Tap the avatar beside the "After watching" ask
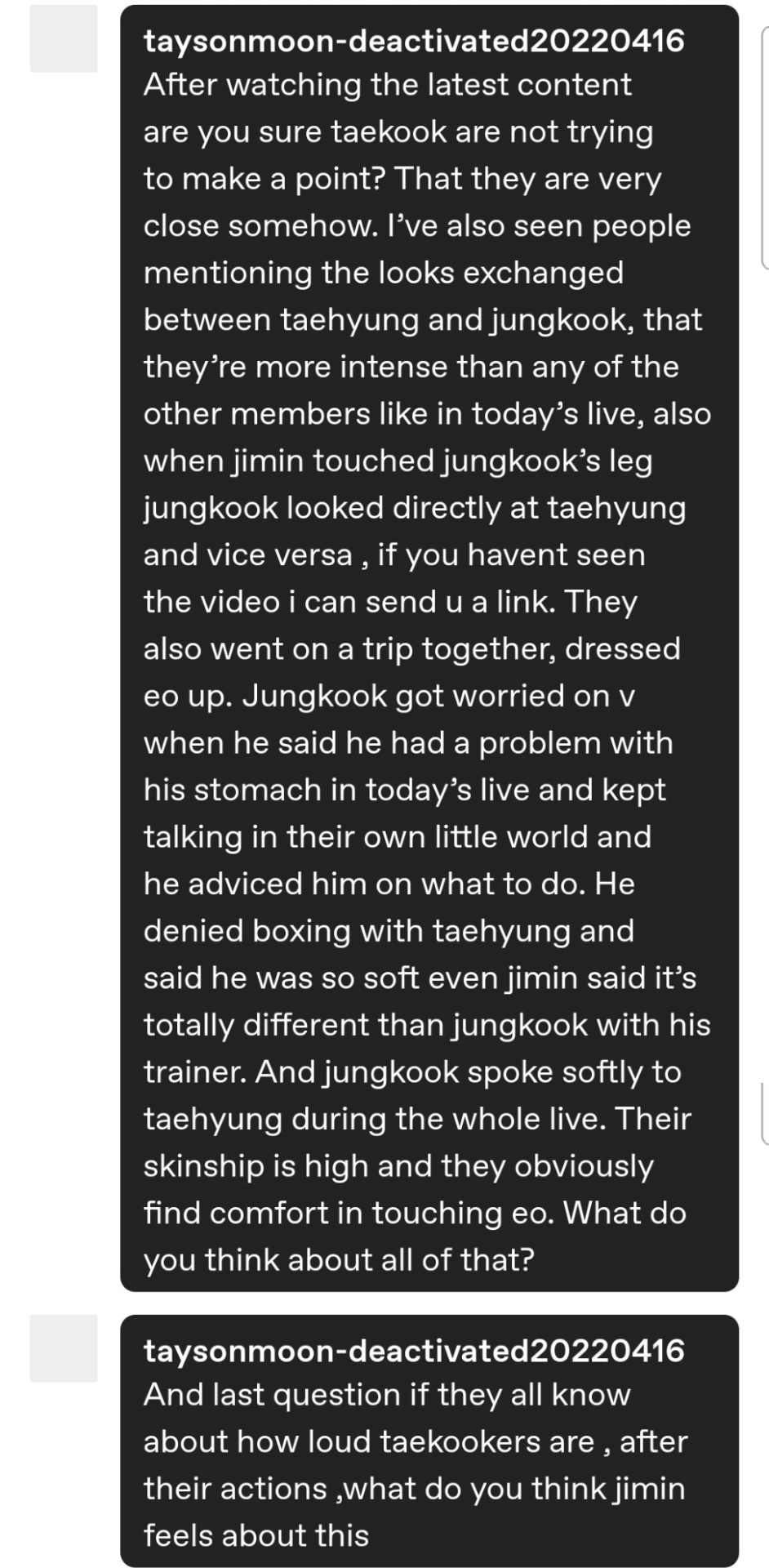The height and width of the screenshot is (1568, 769). pyautogui.click(x=64, y=38)
